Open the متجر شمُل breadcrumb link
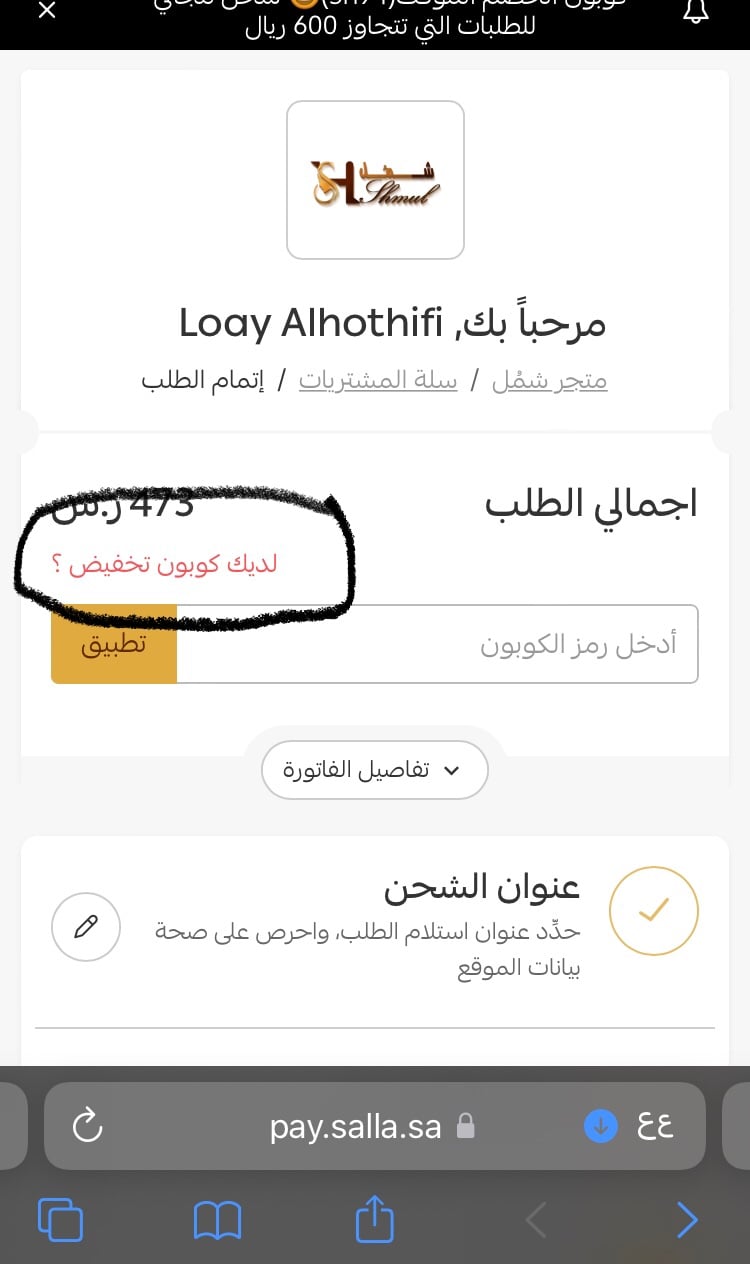750x1264 pixels. [x=549, y=380]
